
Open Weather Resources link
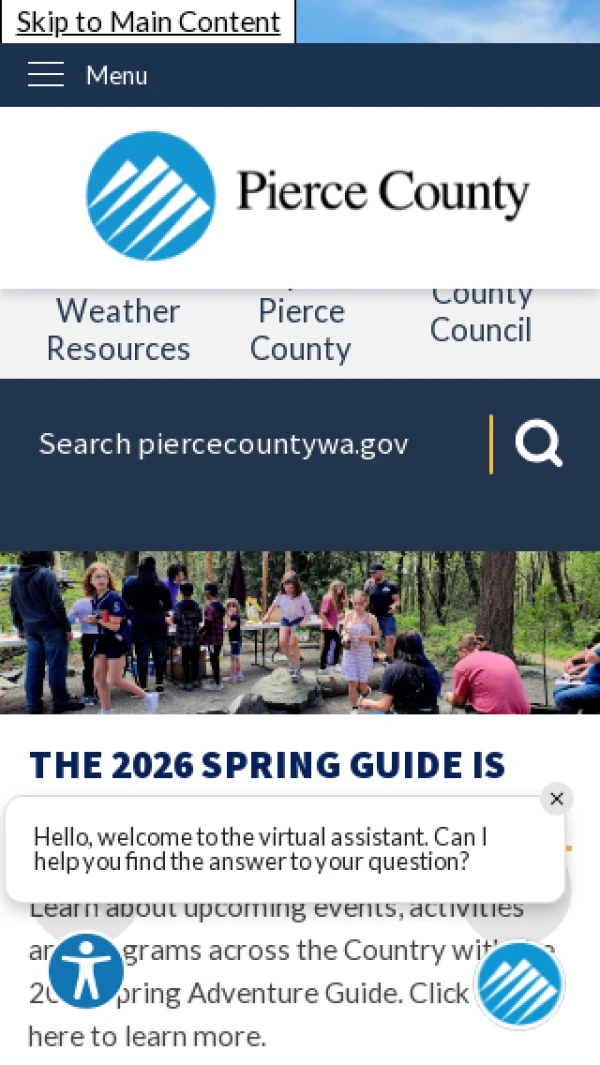click(x=118, y=330)
